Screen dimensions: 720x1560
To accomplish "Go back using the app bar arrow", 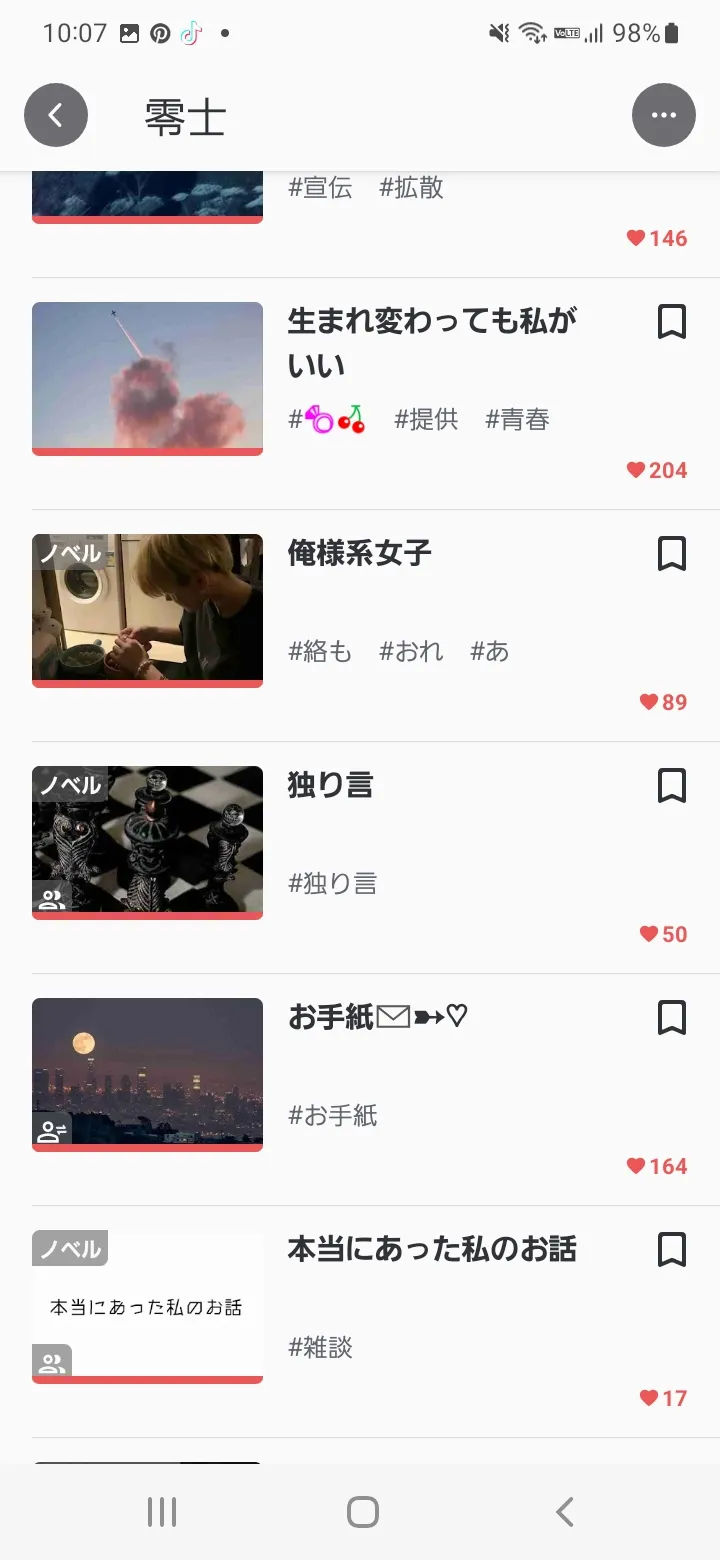I will pos(56,116).
